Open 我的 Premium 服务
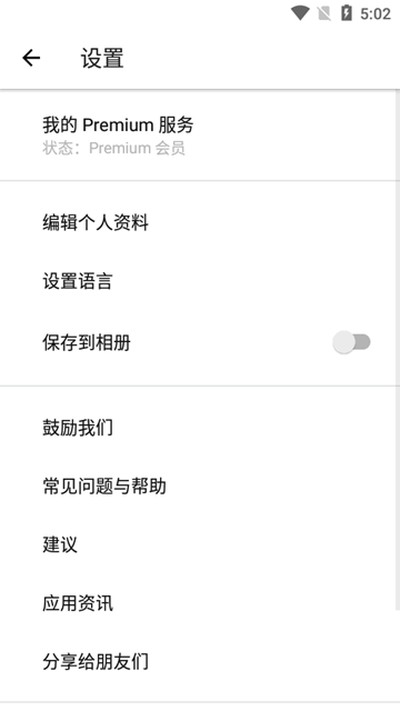 point(200,135)
